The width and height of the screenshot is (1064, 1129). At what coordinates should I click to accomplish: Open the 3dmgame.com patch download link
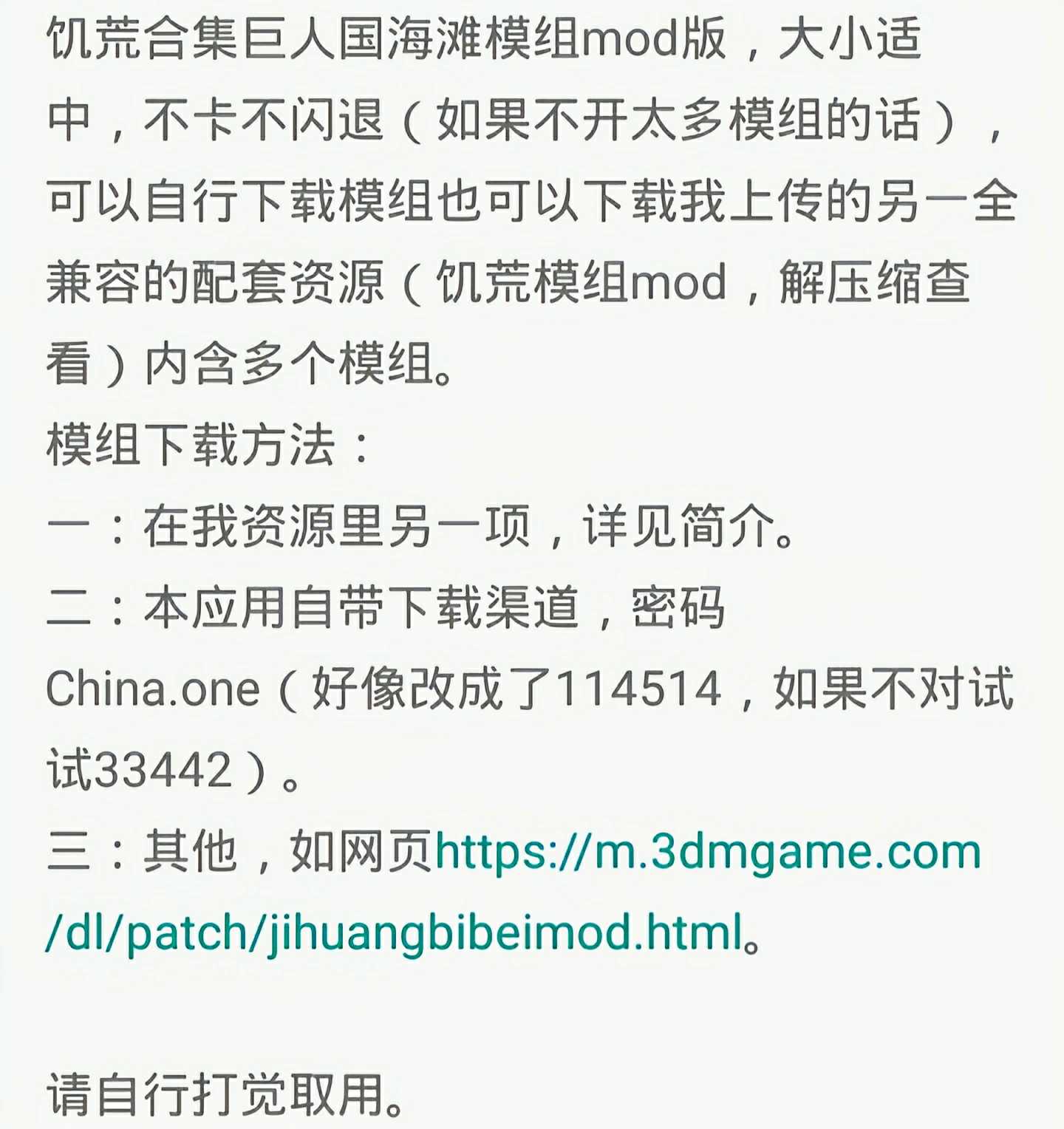(x=707, y=852)
